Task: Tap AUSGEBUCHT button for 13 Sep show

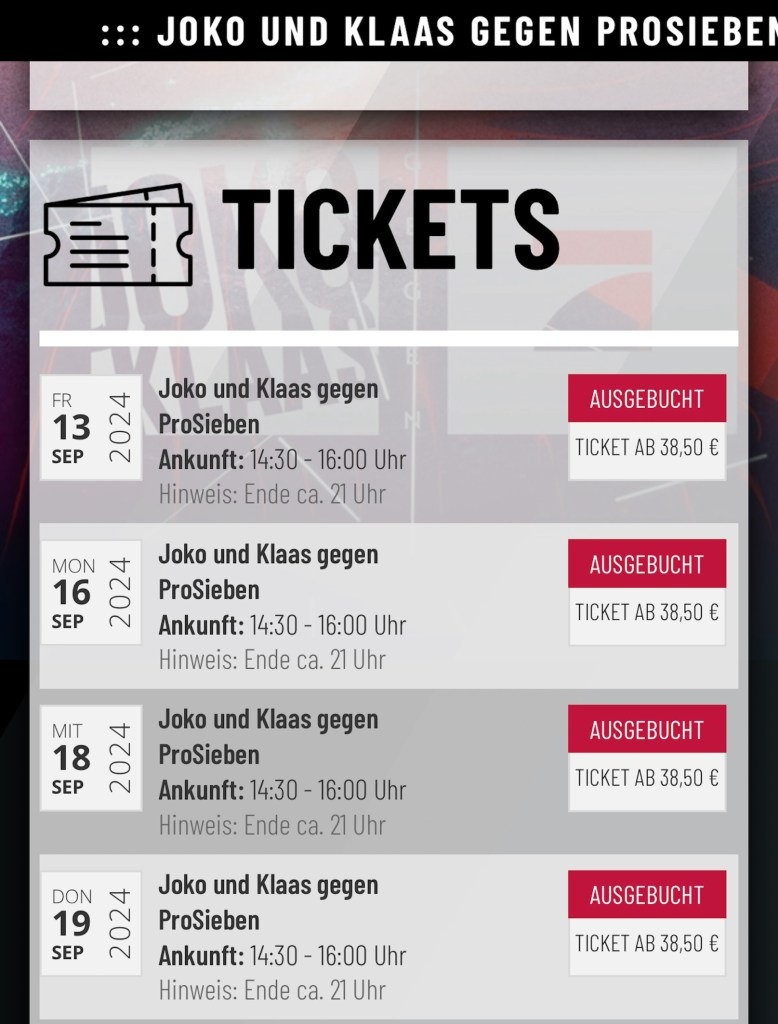Action: (x=647, y=399)
